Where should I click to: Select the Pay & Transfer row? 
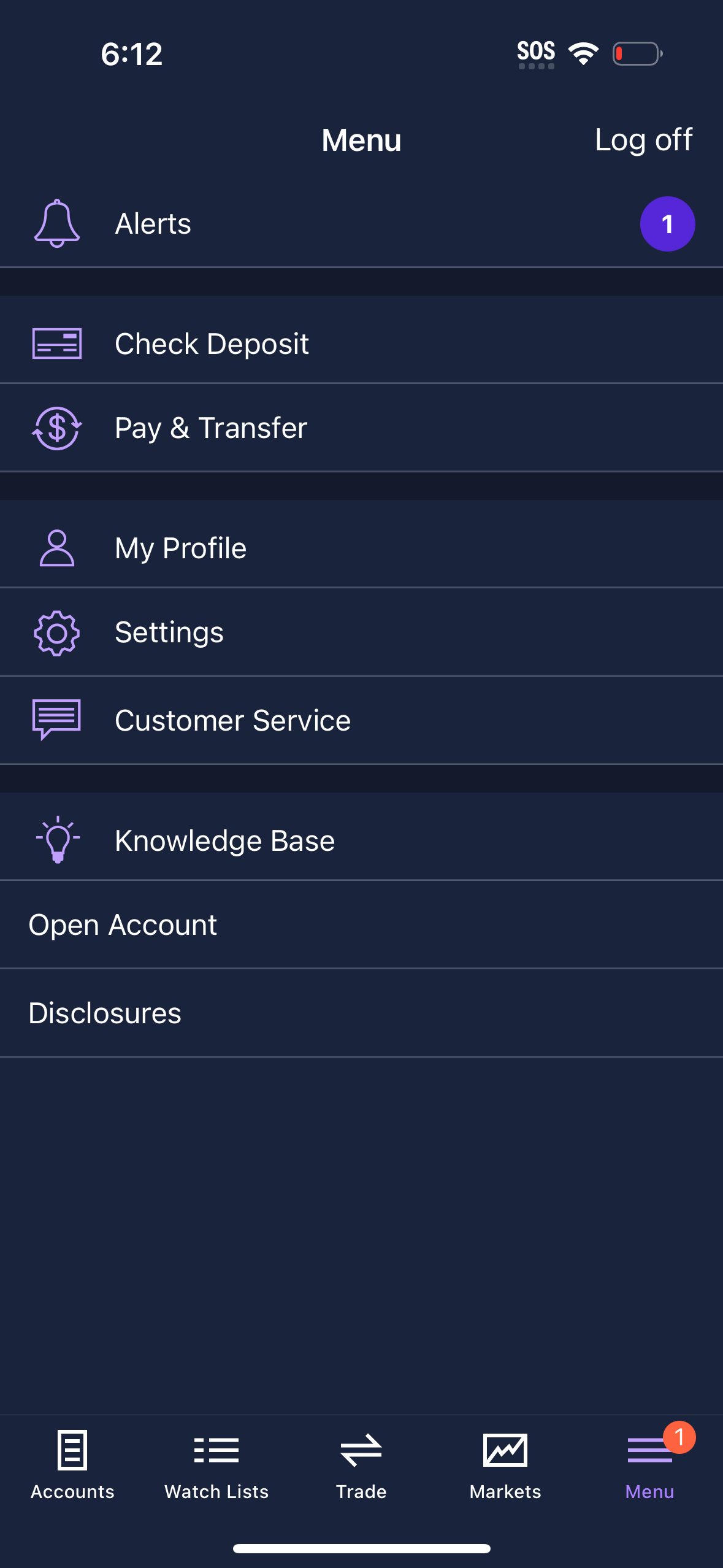tap(210, 428)
